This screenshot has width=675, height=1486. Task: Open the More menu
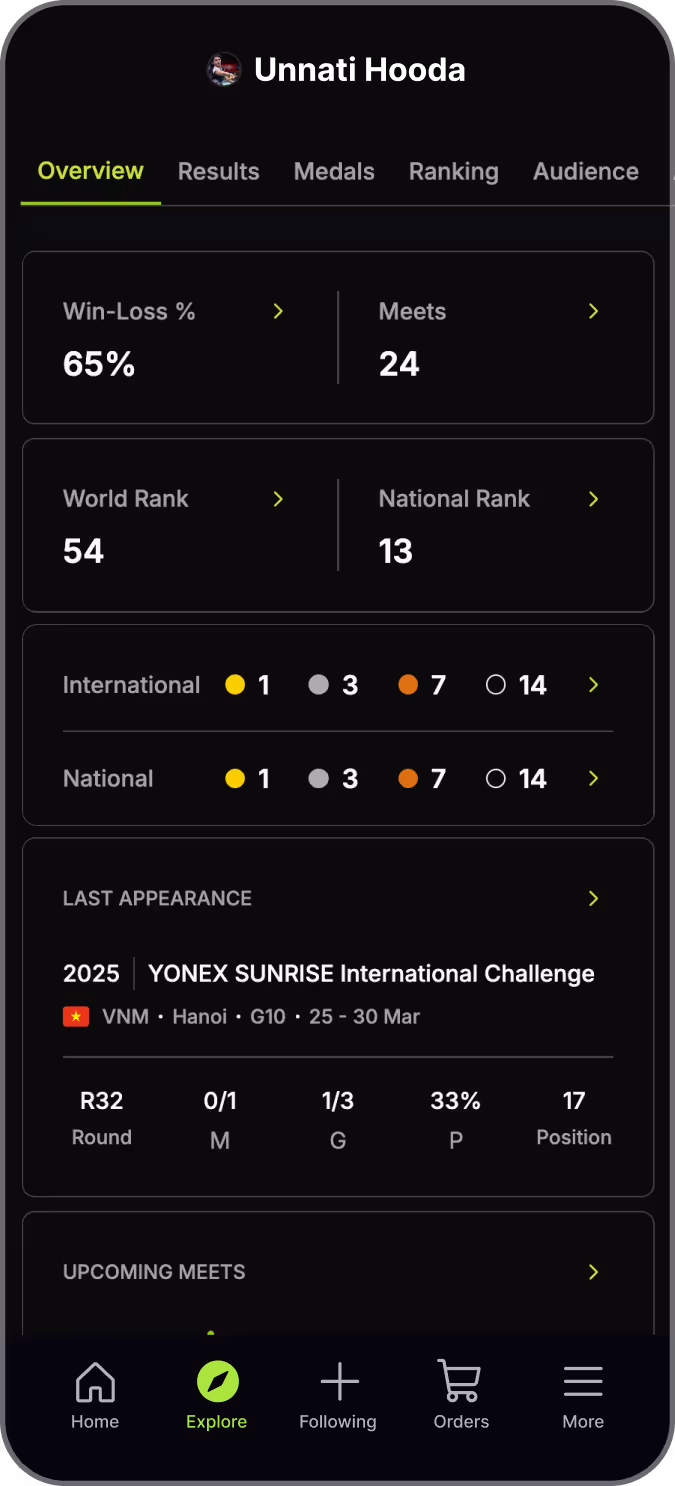point(583,1396)
